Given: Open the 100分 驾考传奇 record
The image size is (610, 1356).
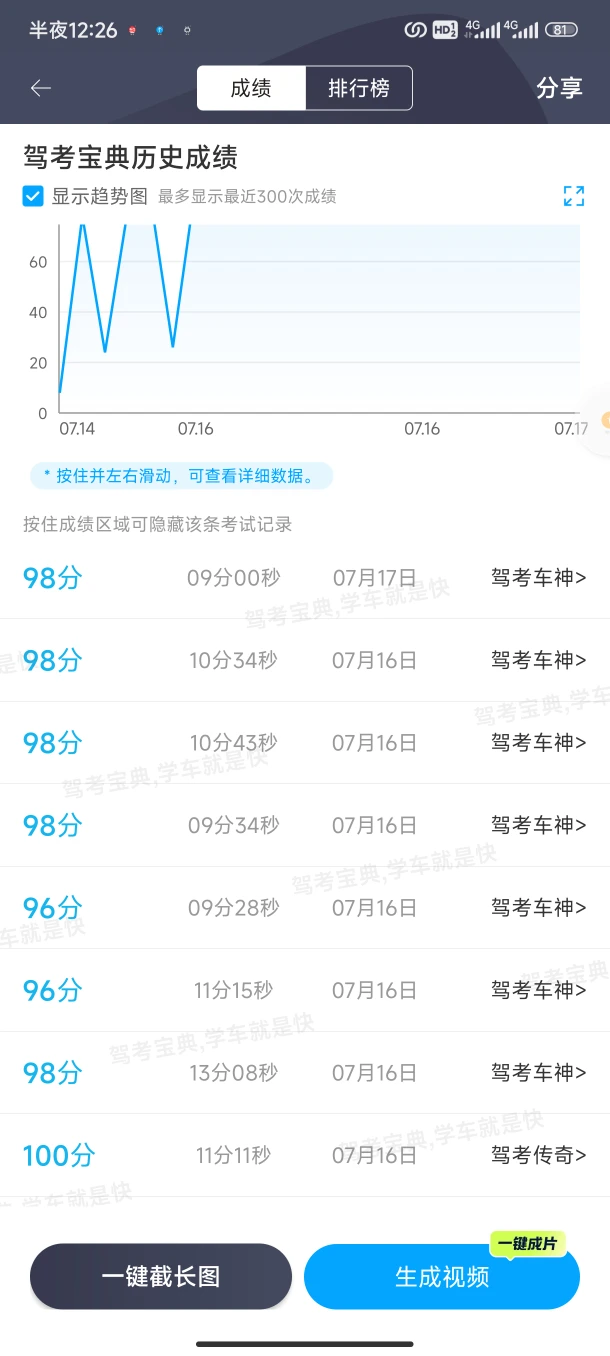Looking at the screenshot, I should coord(305,1155).
